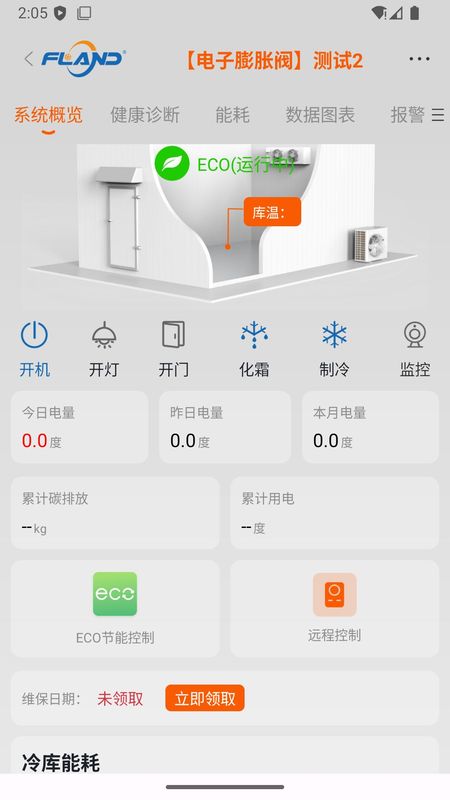The height and width of the screenshot is (800, 450).
Task: Open the 远程控制 card
Action: [x=334, y=608]
